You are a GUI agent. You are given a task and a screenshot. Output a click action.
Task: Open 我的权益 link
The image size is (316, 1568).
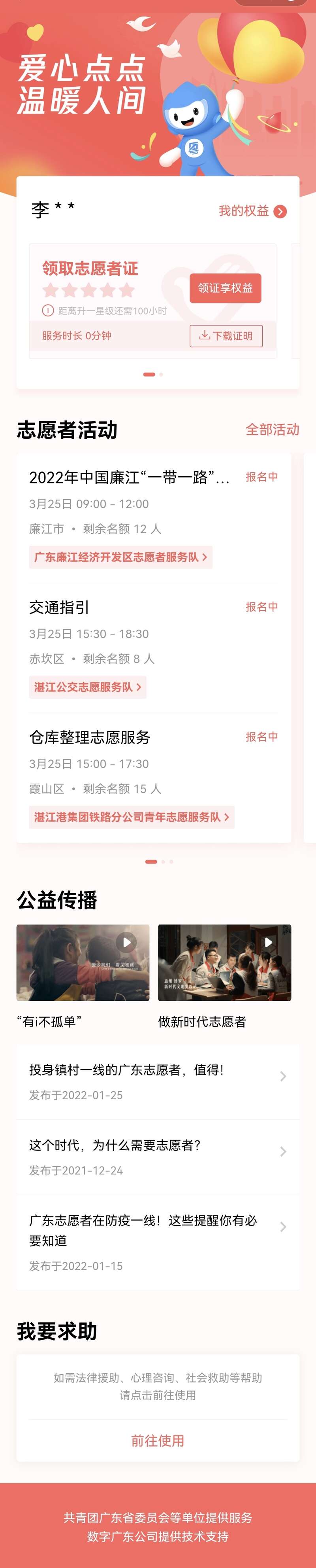click(252, 211)
